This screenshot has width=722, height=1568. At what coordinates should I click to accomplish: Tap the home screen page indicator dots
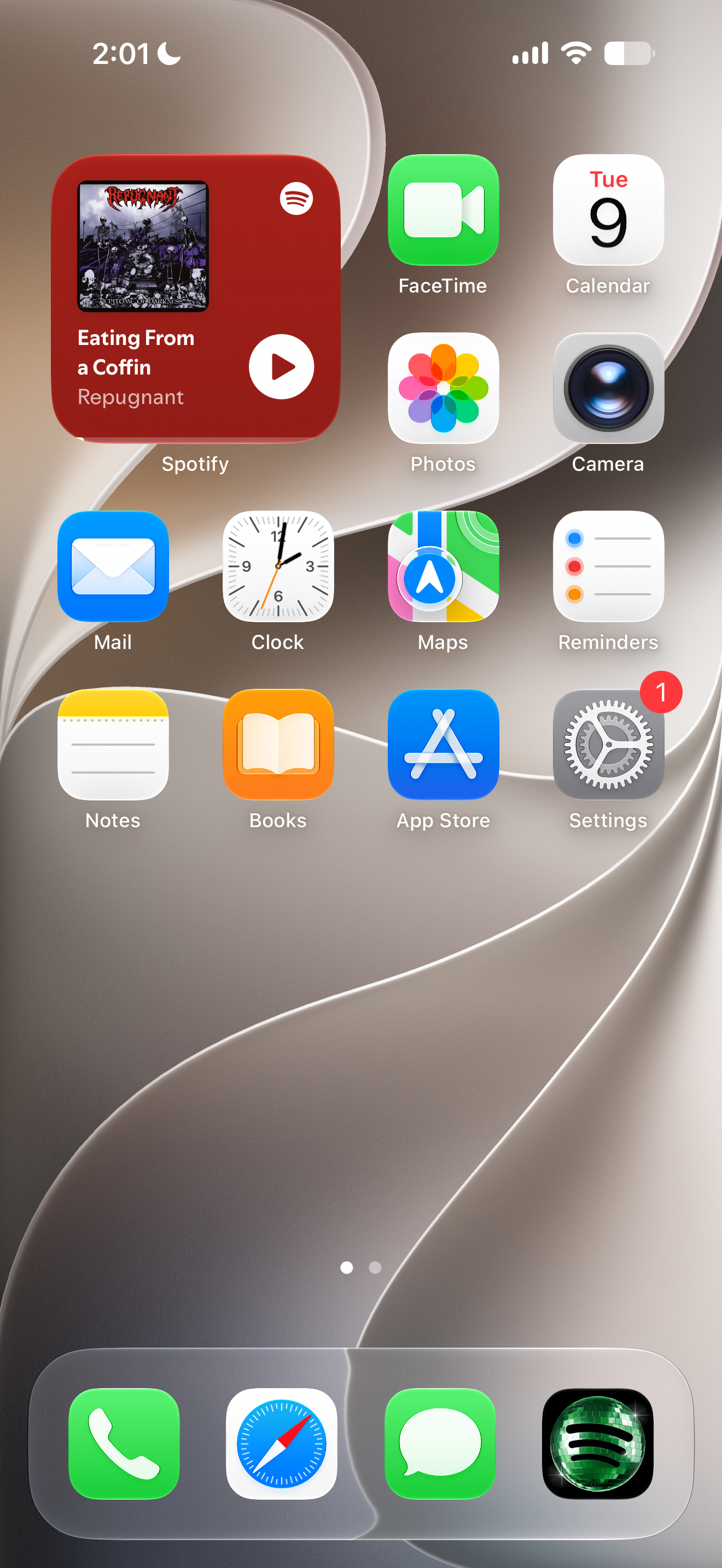pyautogui.click(x=361, y=1267)
